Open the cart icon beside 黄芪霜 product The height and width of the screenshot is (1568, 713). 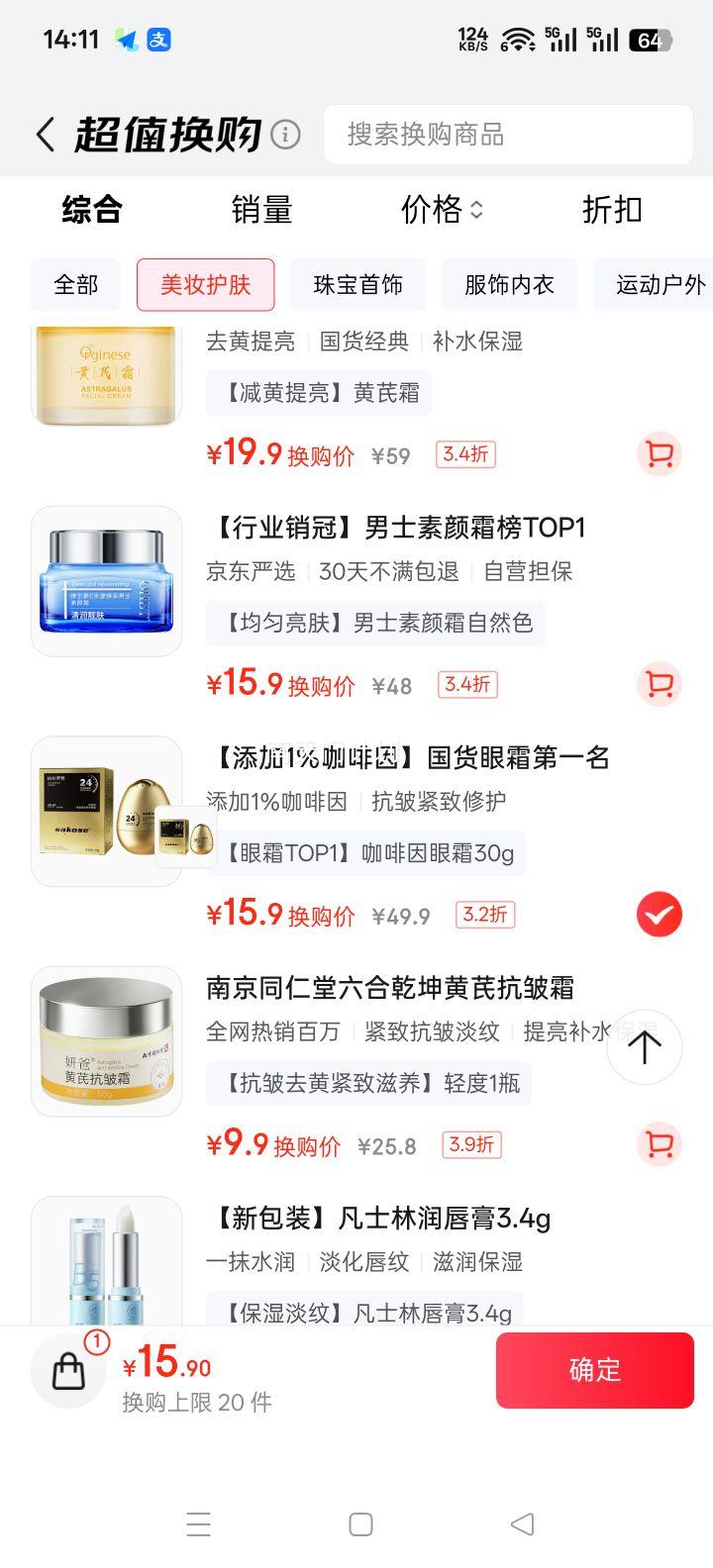(x=660, y=454)
